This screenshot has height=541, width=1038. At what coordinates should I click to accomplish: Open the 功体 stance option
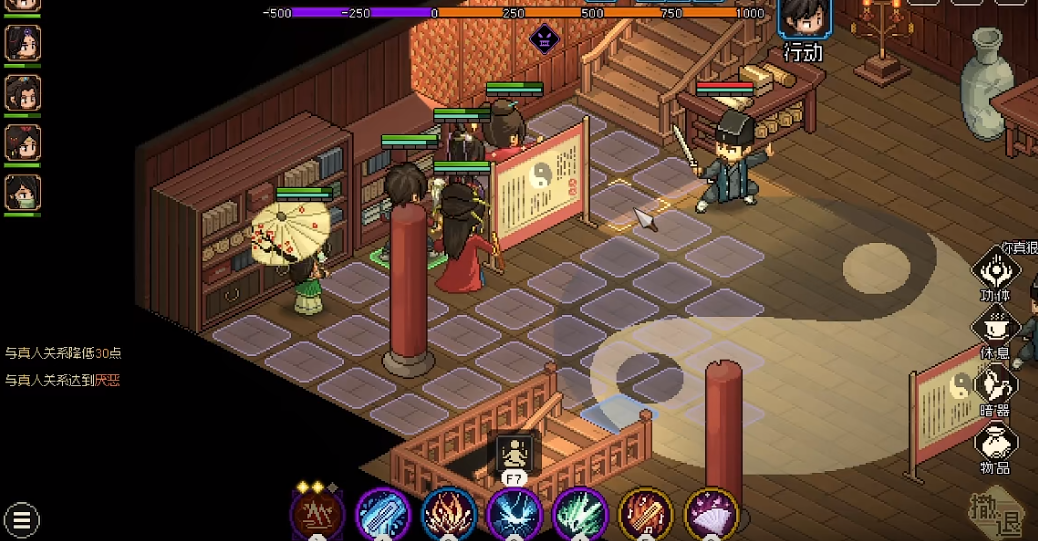995,272
